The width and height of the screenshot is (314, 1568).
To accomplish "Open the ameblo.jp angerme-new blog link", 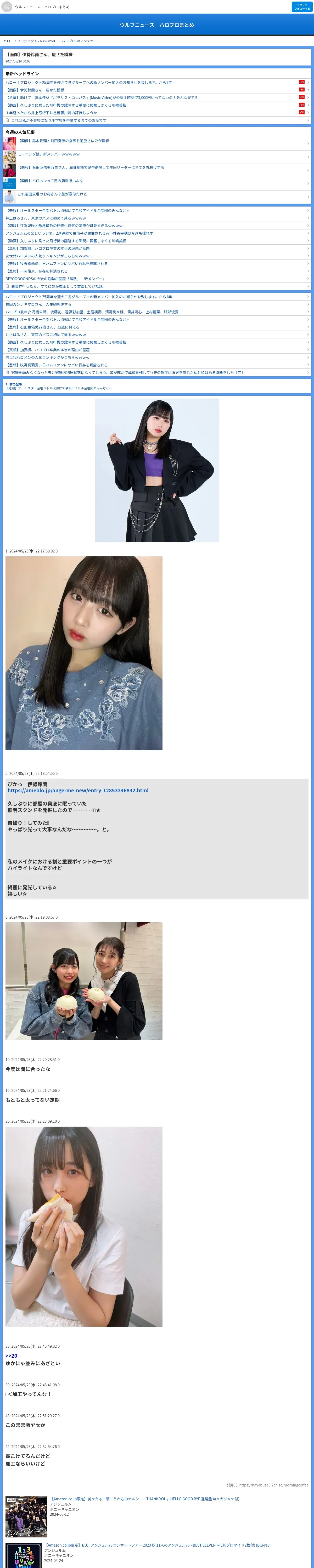I will click(x=78, y=791).
